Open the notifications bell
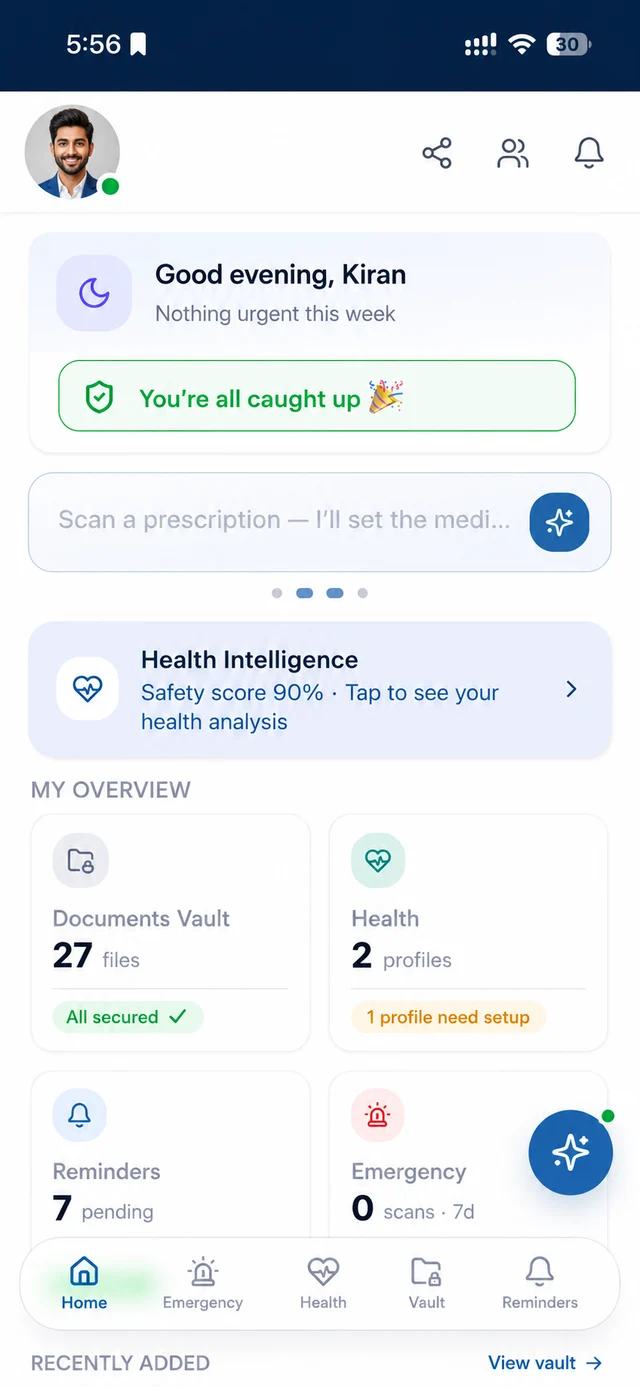 [x=589, y=153]
